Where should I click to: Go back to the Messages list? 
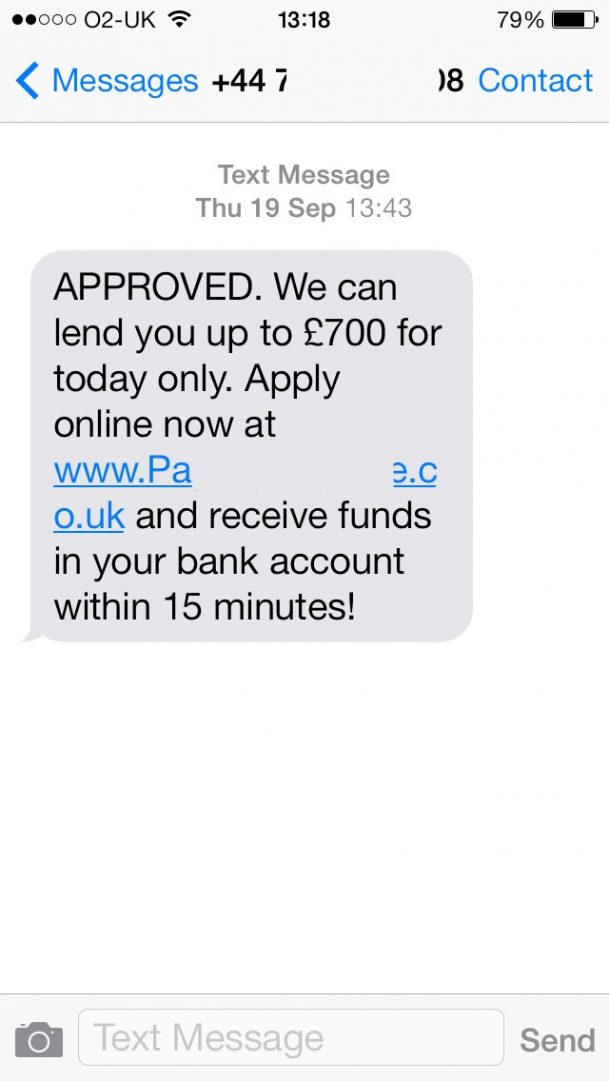coord(107,81)
